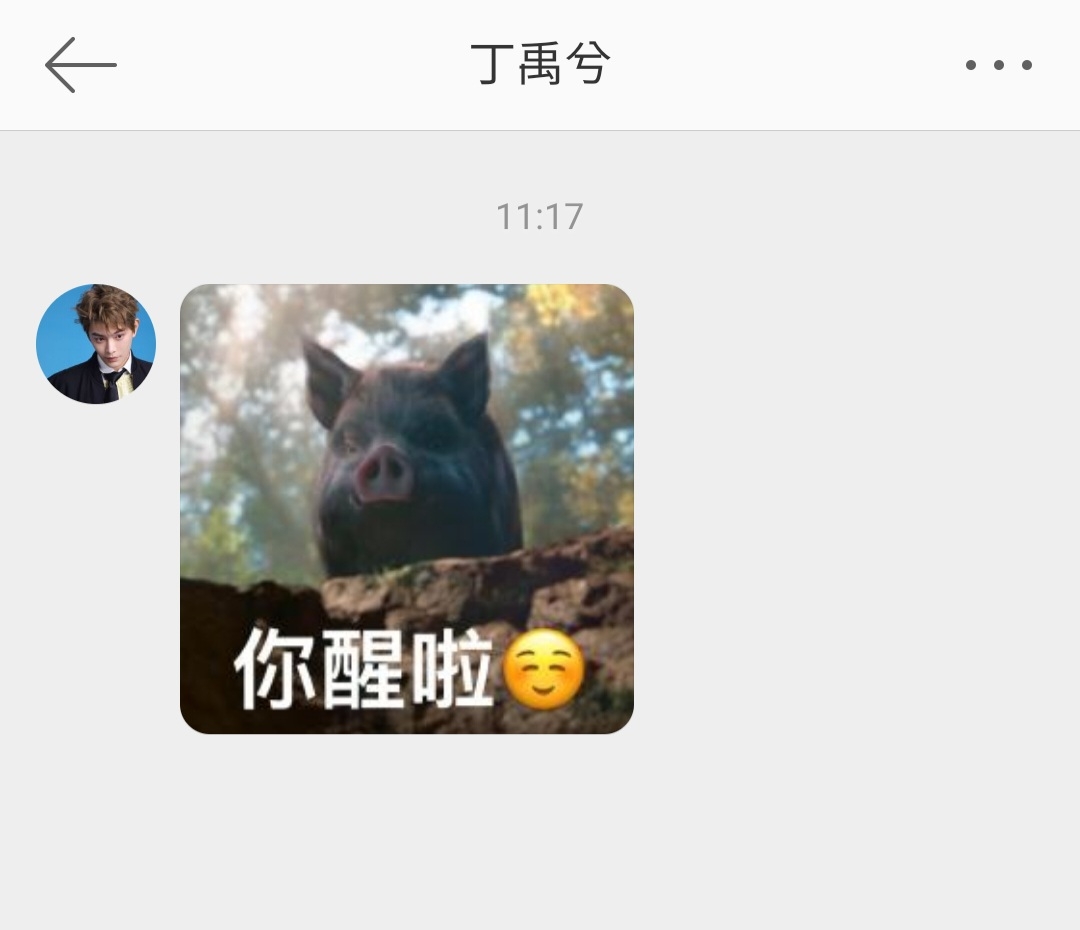Go back using the arrow
The height and width of the screenshot is (930, 1080).
(x=81, y=65)
